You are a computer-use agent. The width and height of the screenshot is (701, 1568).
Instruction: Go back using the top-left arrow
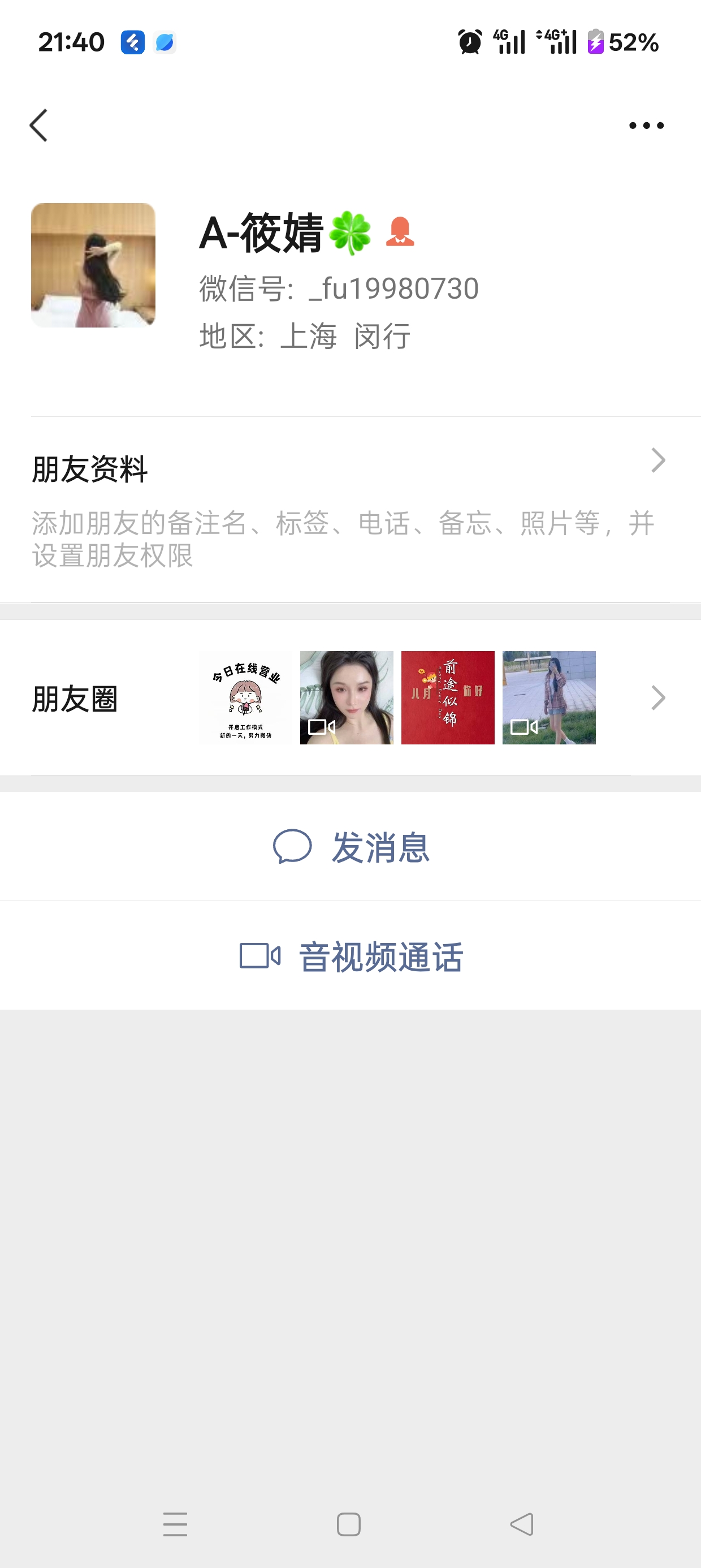point(39,126)
